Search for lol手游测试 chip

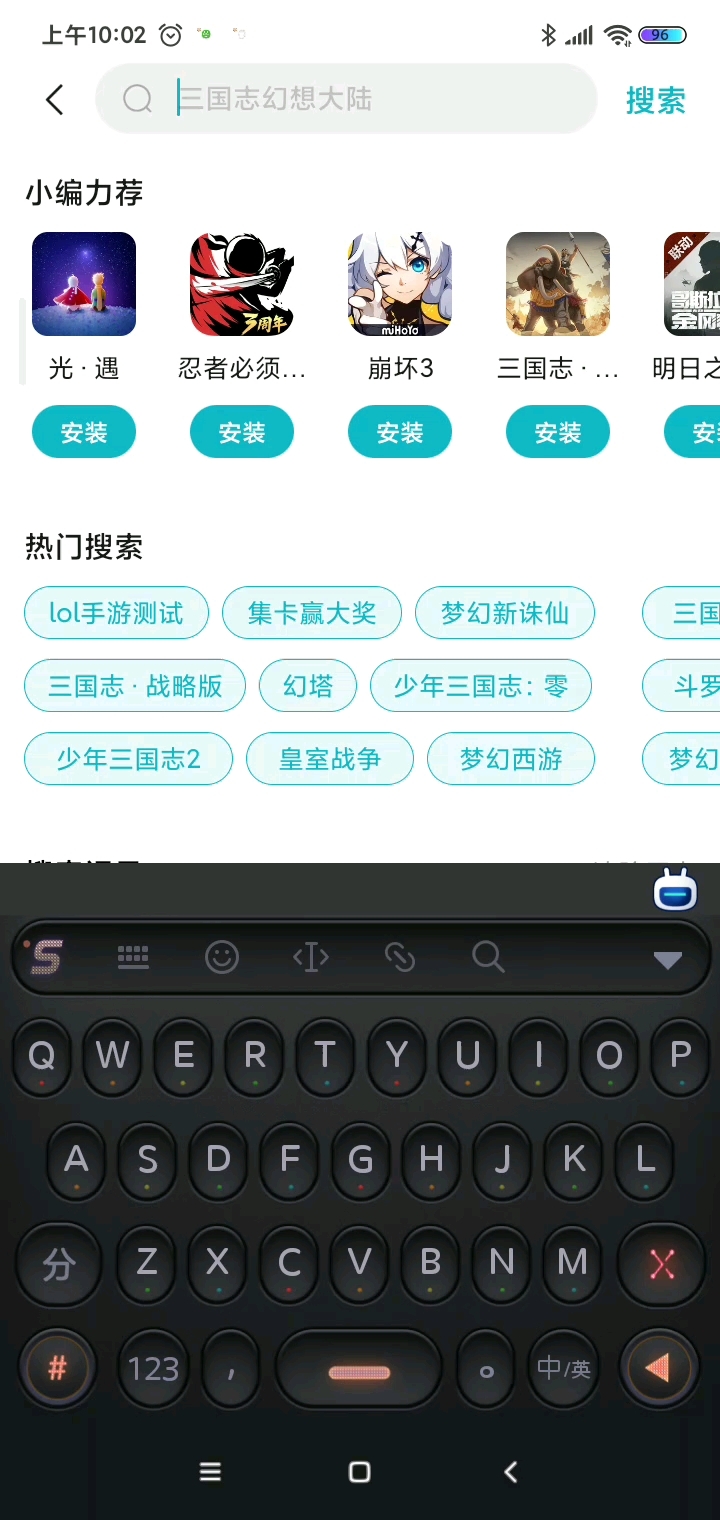(116, 612)
